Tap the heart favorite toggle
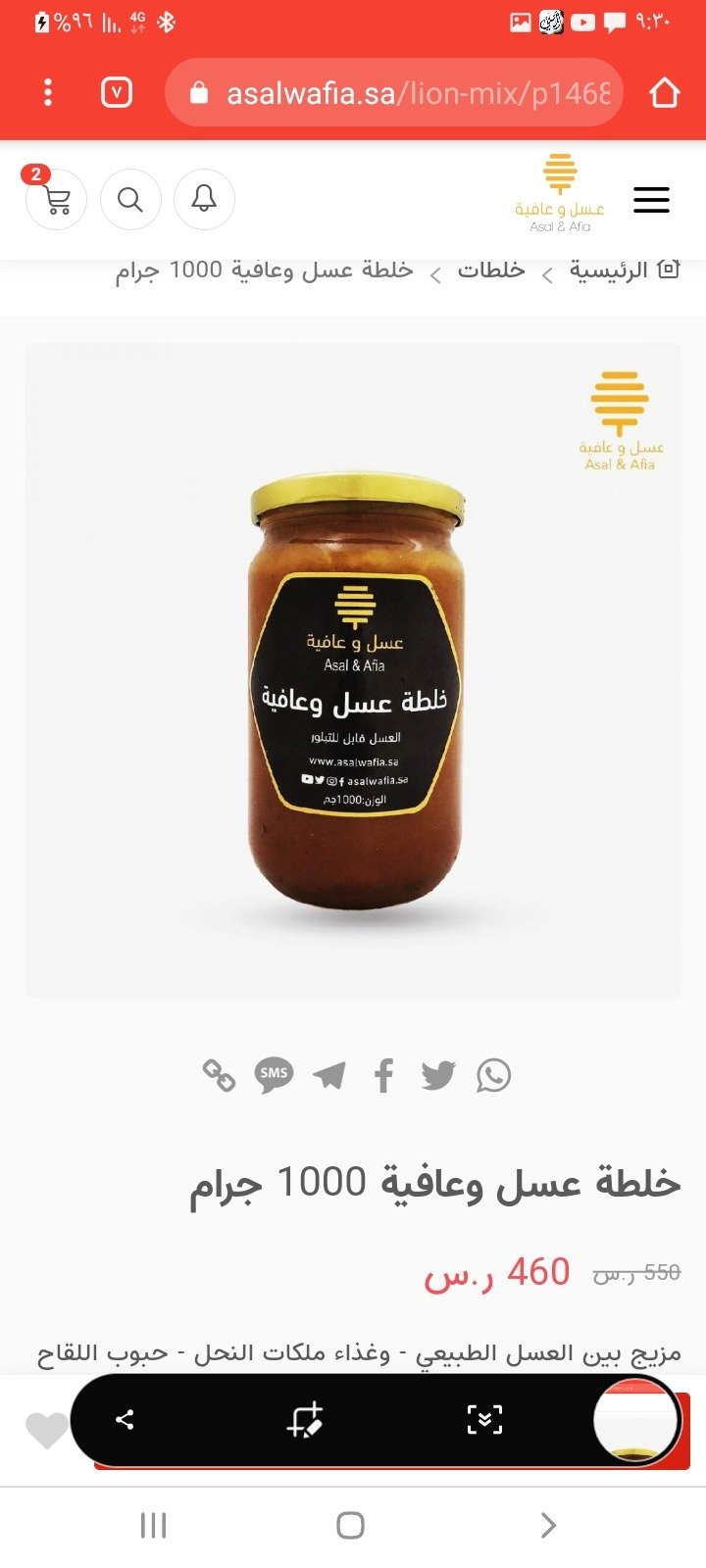This screenshot has height=1568, width=706. (46, 1430)
